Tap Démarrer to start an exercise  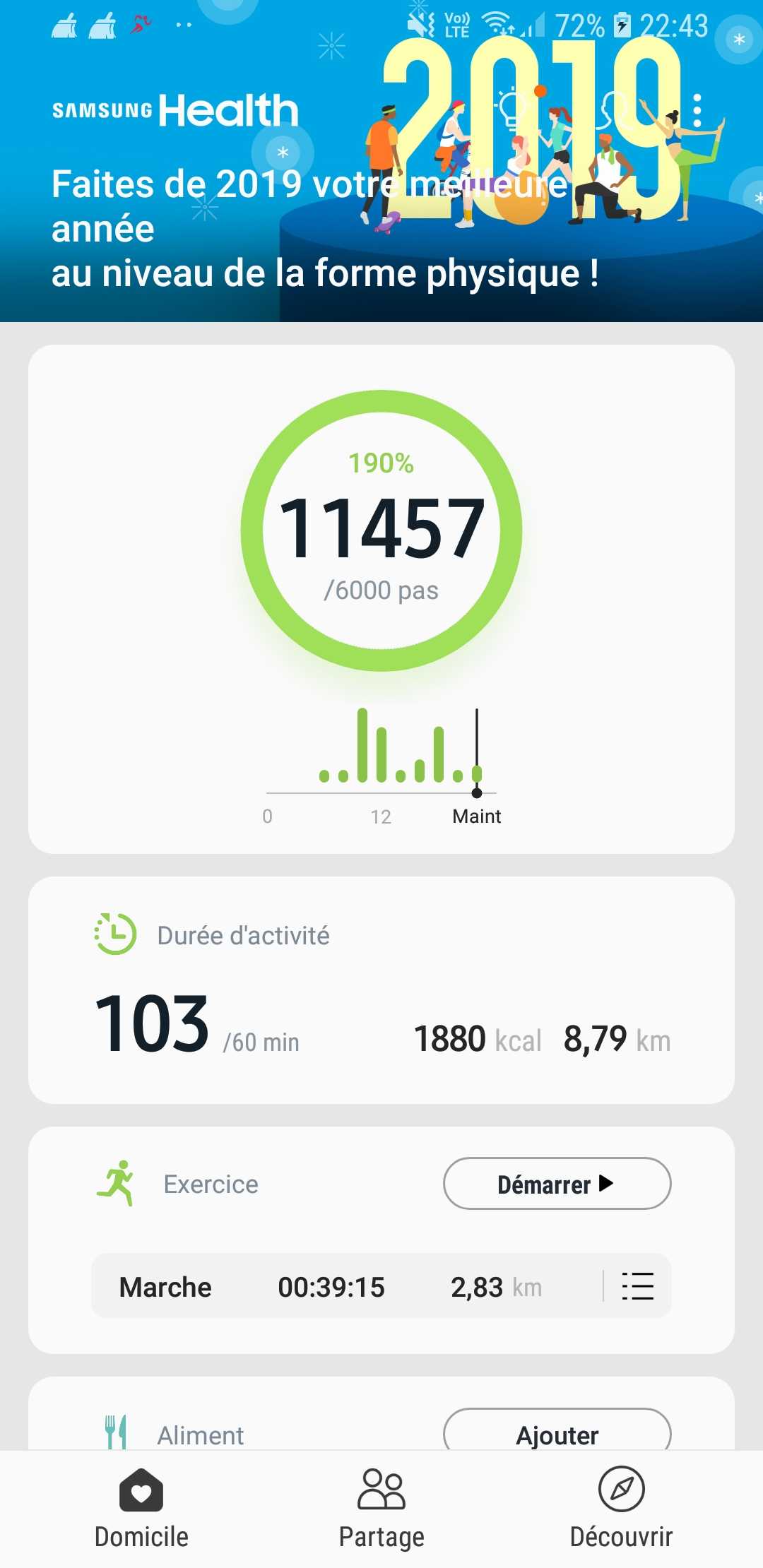(557, 1184)
